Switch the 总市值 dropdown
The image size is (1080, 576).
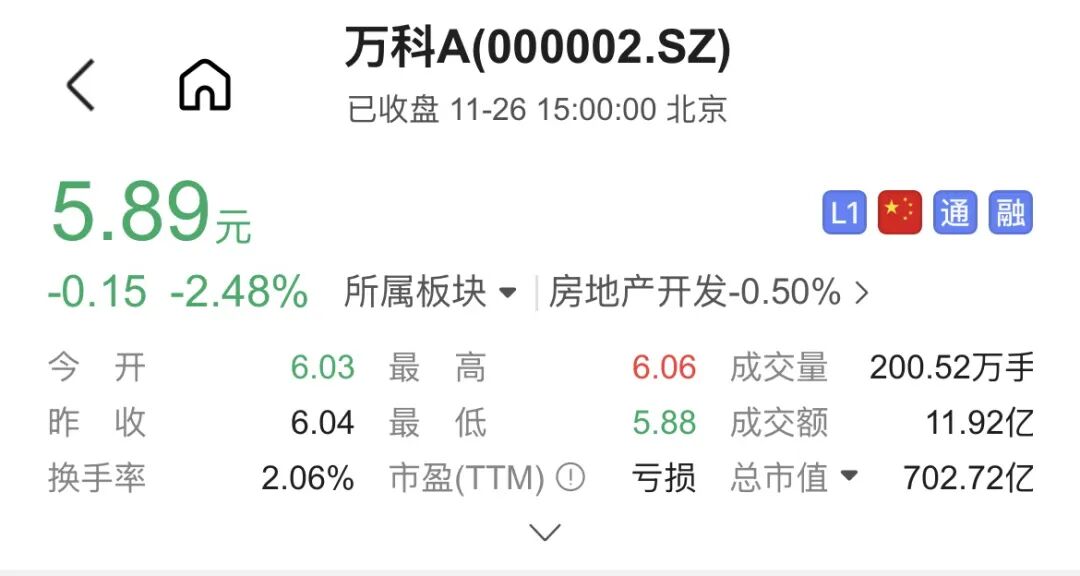click(x=795, y=478)
